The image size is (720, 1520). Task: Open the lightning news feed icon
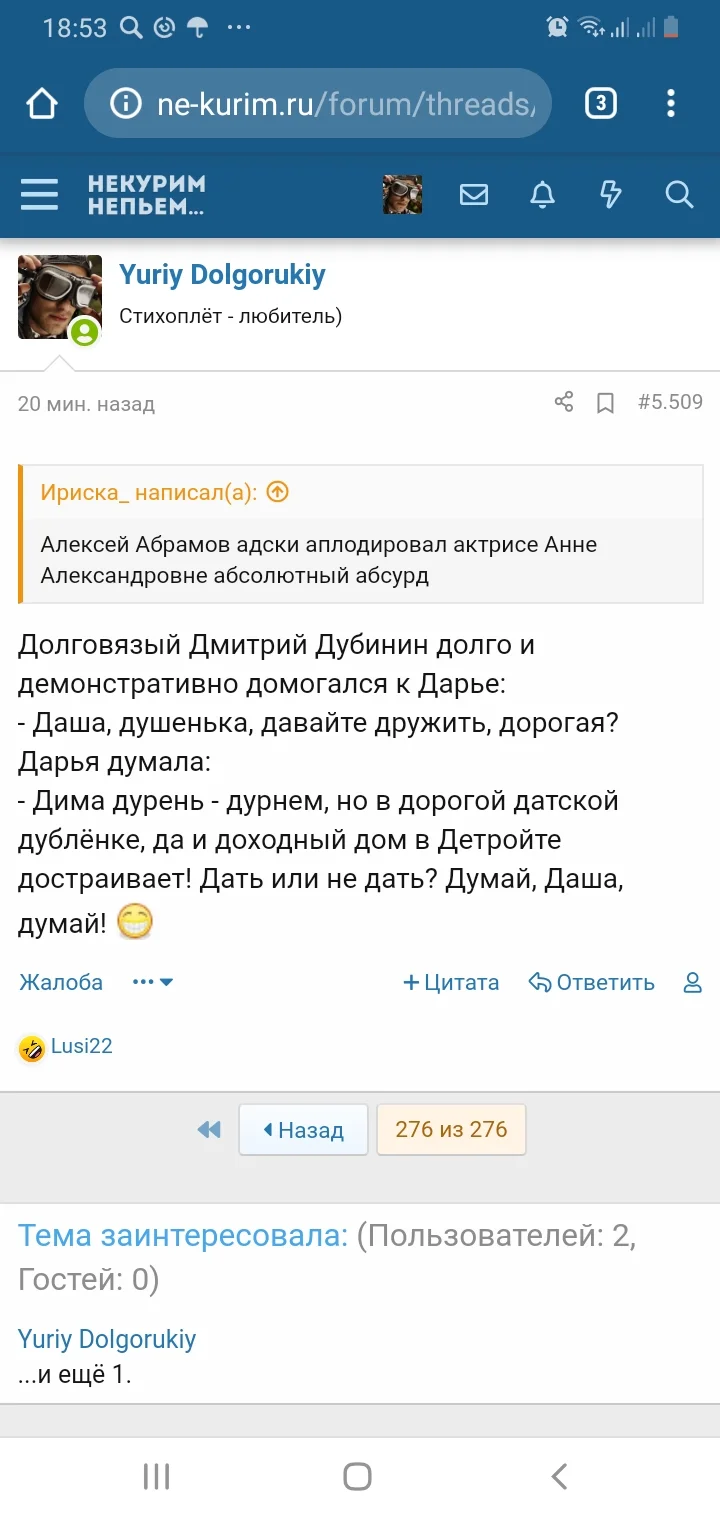pyautogui.click(x=611, y=195)
